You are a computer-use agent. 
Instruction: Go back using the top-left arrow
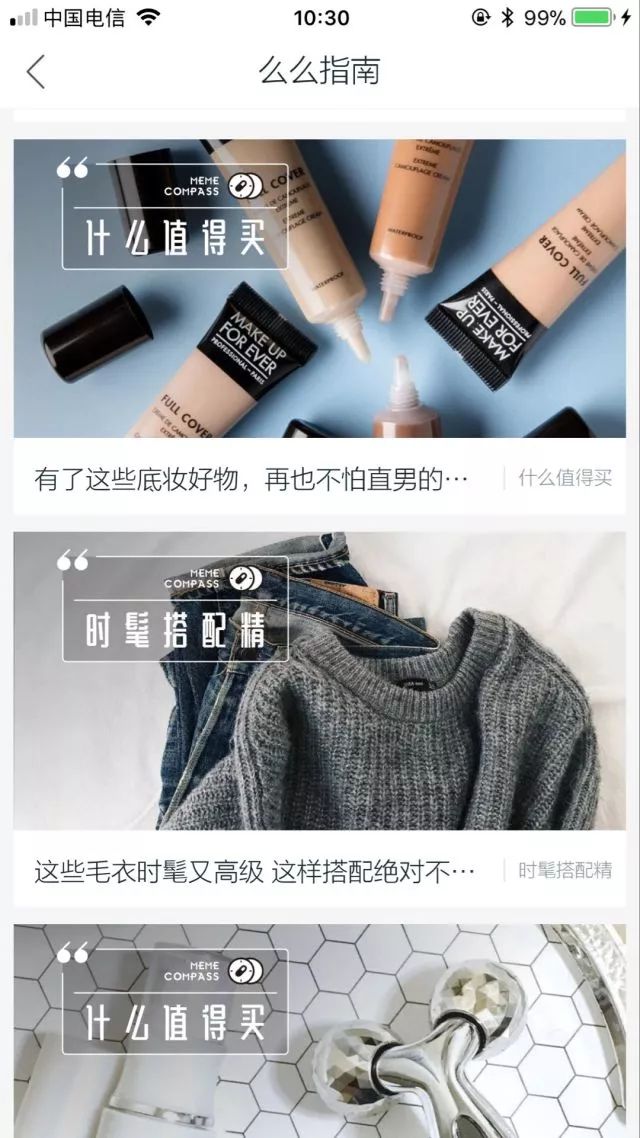(36, 72)
